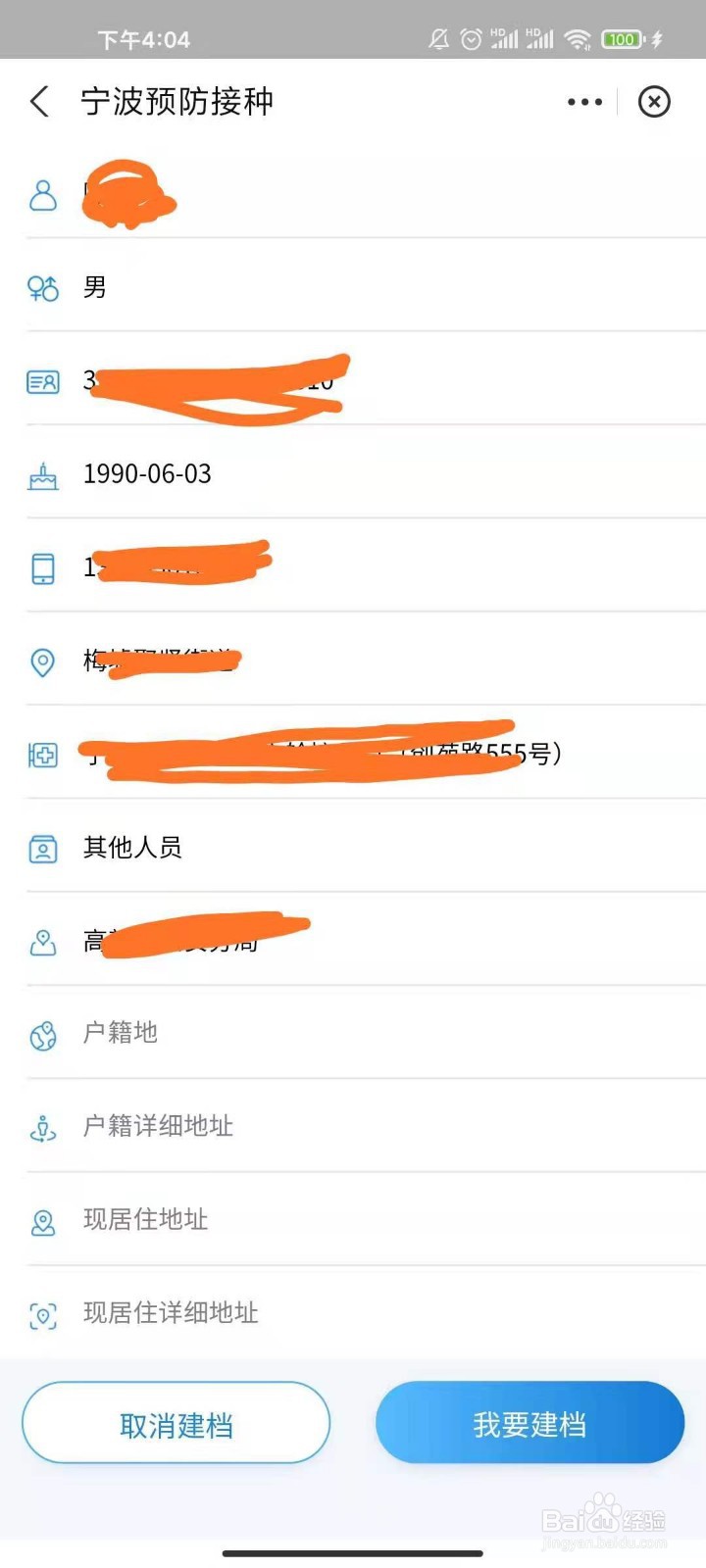Tap the back arrow beside 宁波预防接种
This screenshot has height=1568, width=706.
38,101
